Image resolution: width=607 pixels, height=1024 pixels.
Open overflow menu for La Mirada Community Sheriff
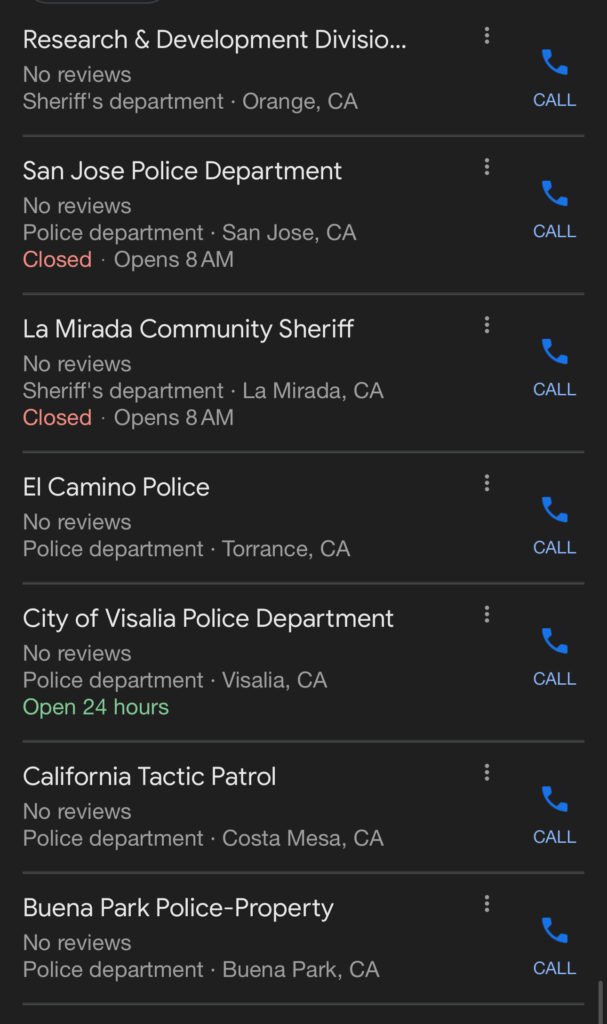[487, 325]
